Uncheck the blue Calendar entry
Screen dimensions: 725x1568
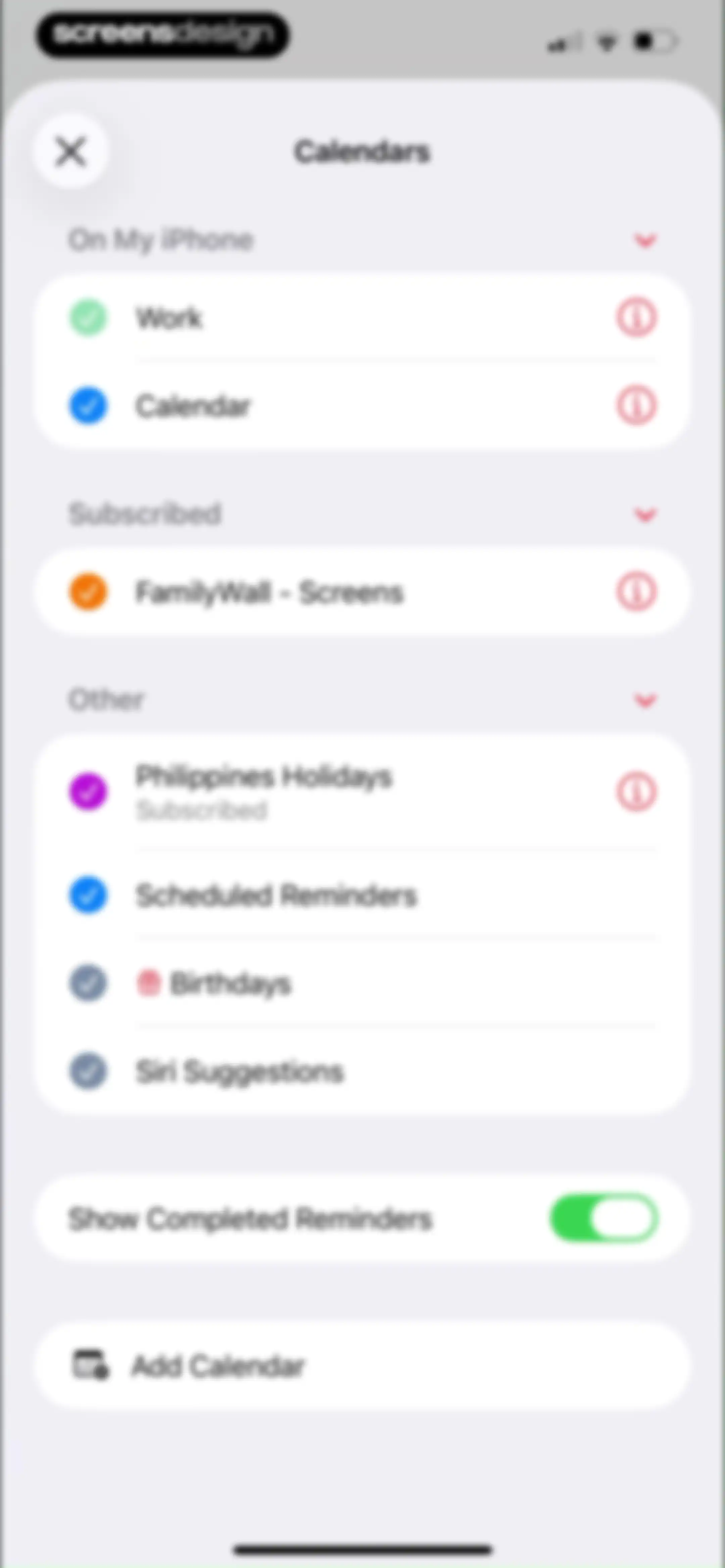click(88, 405)
